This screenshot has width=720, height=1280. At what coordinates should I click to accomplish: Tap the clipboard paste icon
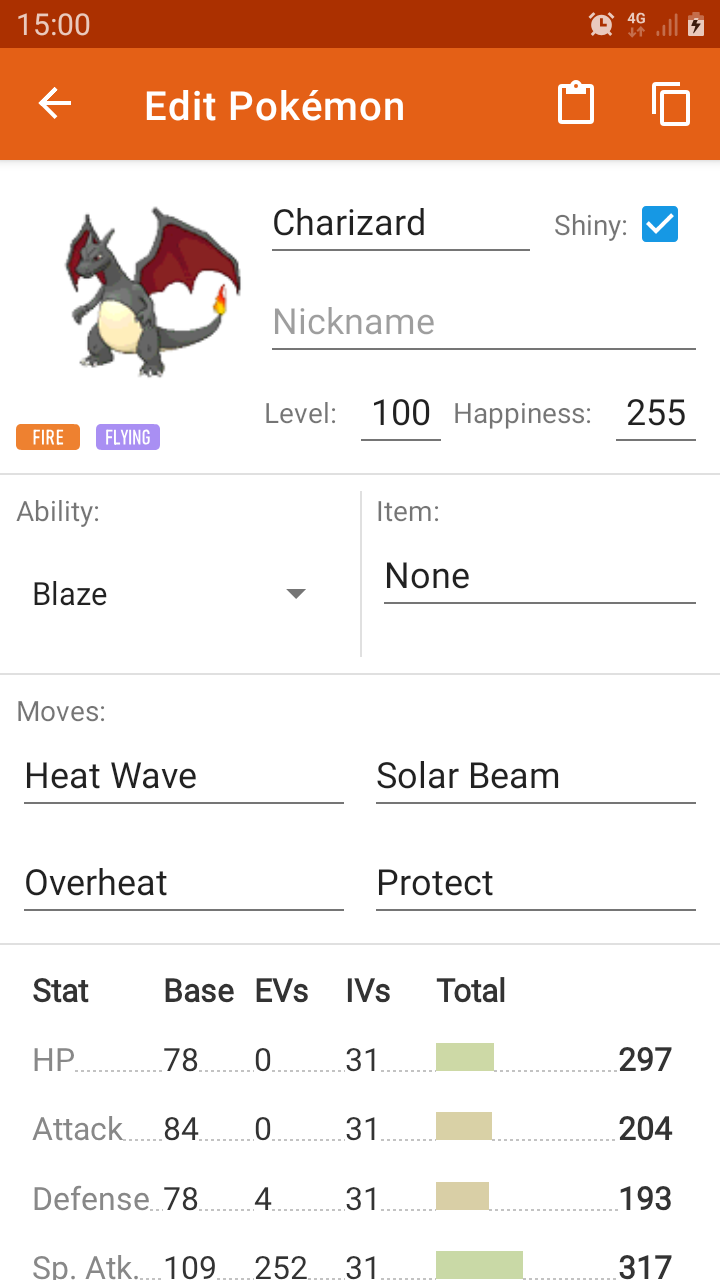click(x=576, y=104)
